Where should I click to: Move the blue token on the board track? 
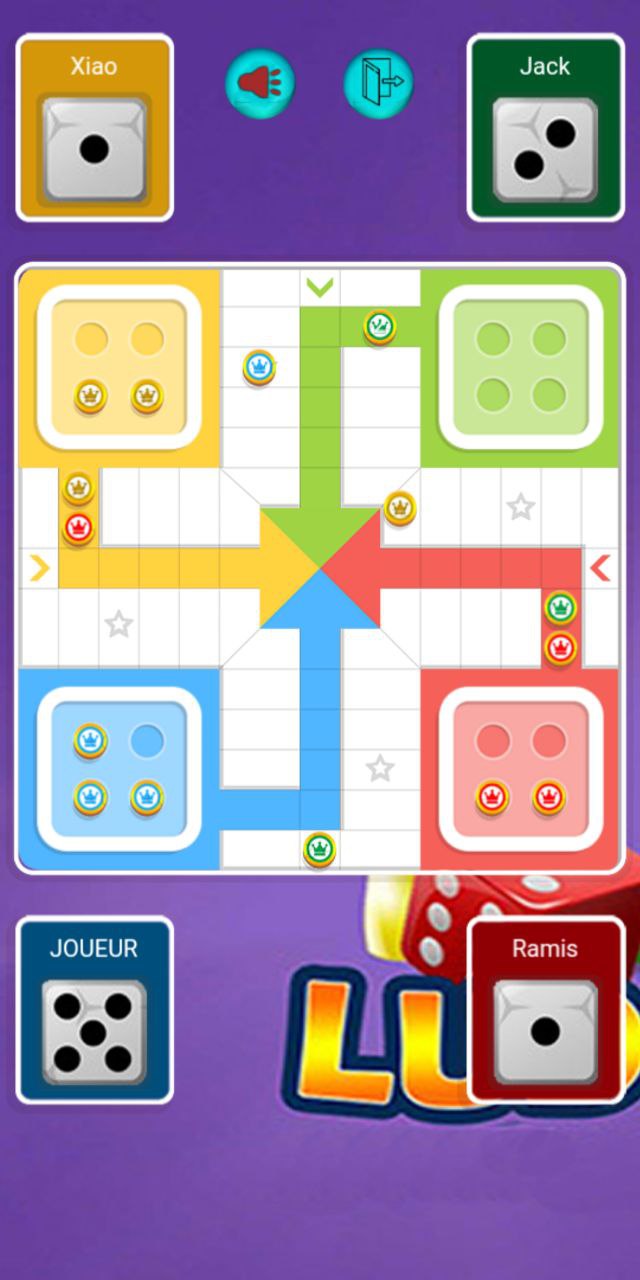tap(259, 367)
